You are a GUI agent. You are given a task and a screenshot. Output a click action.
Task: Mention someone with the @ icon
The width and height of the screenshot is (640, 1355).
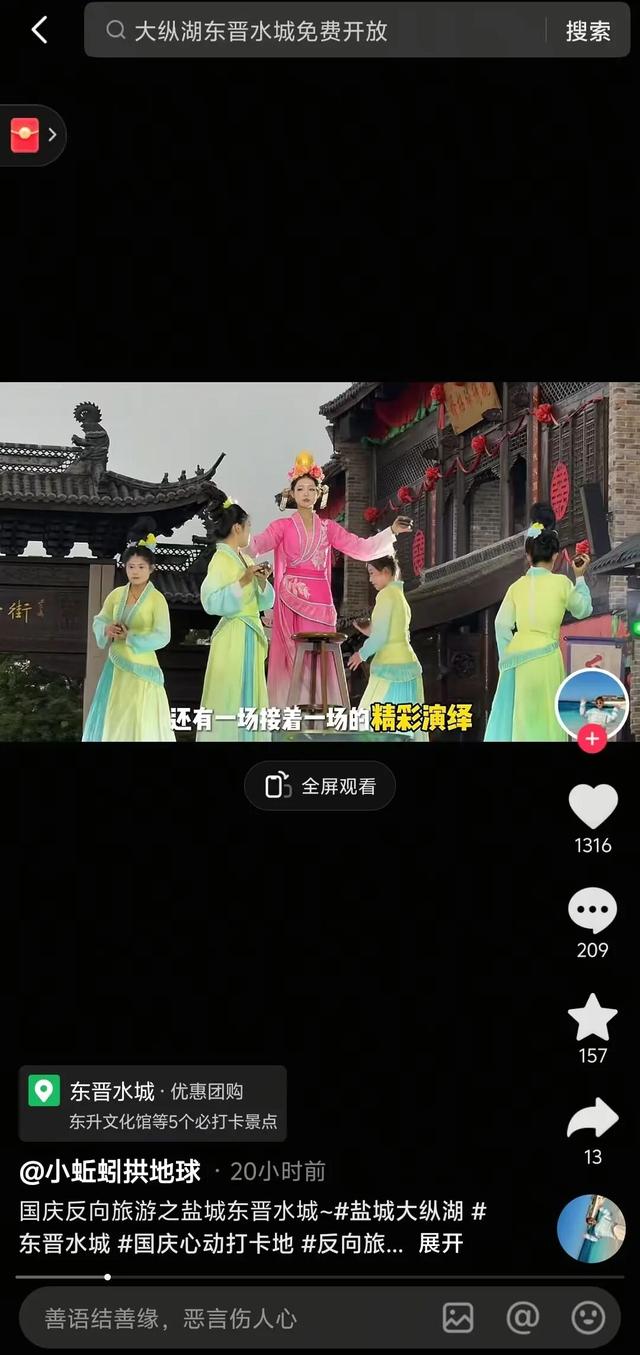522,1318
